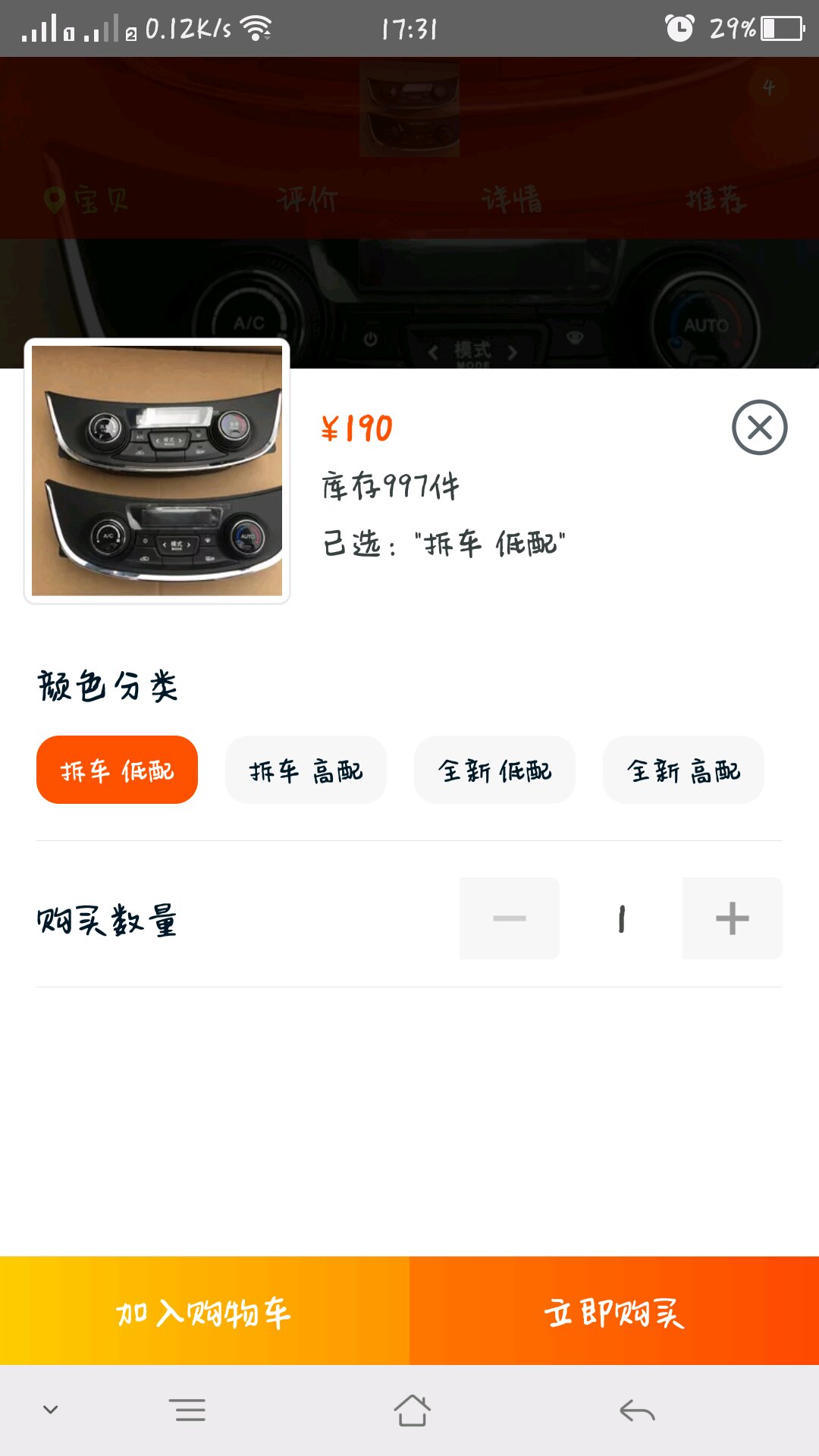This screenshot has width=819, height=1456.
Task: Select the 全新 高配 option
Action: [683, 770]
